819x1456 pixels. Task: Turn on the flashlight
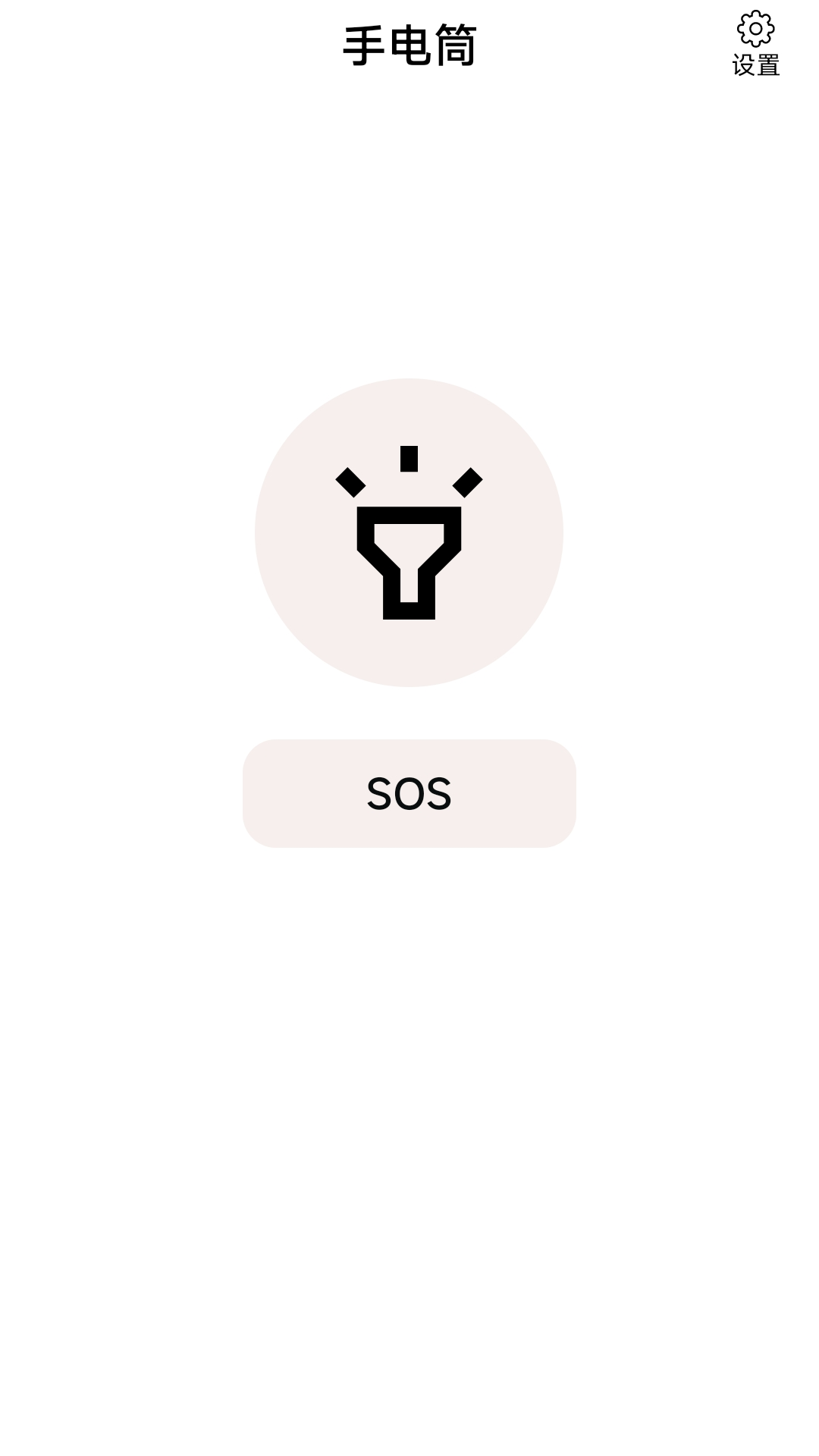409,532
